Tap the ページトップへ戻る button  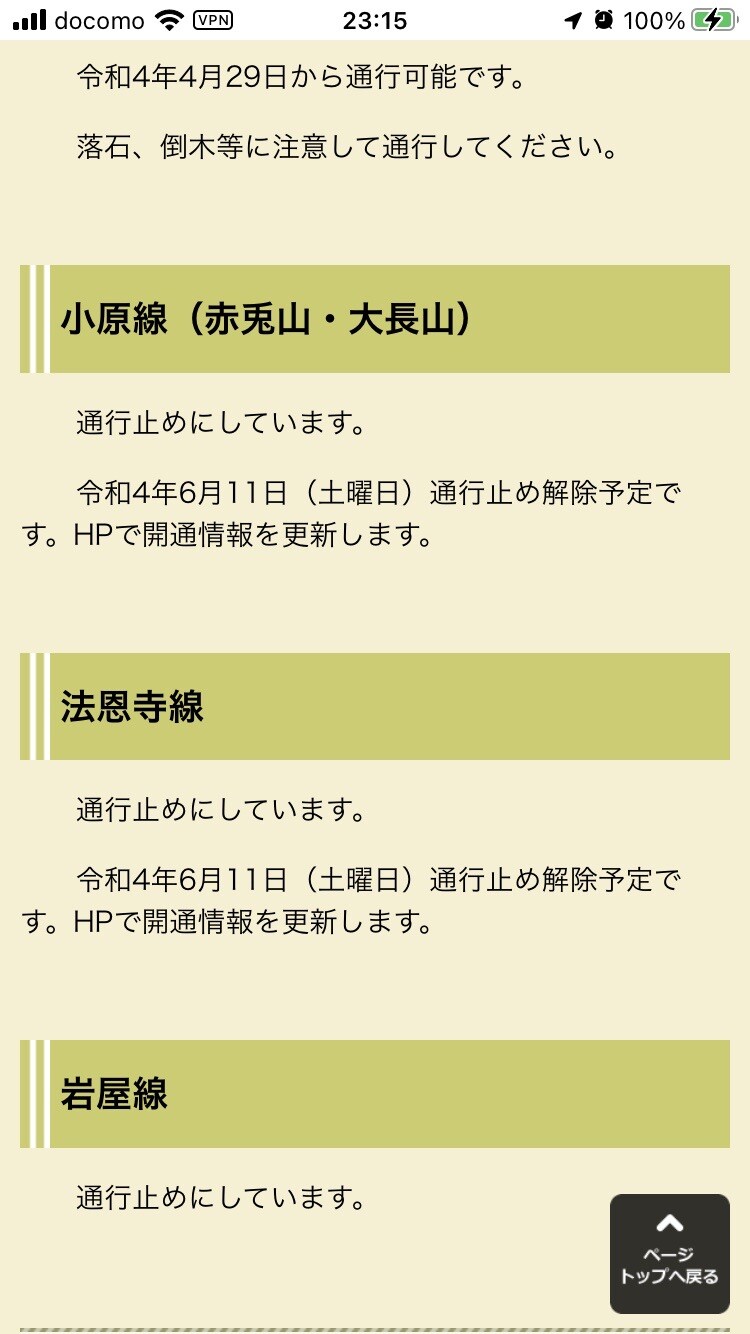coord(668,1252)
